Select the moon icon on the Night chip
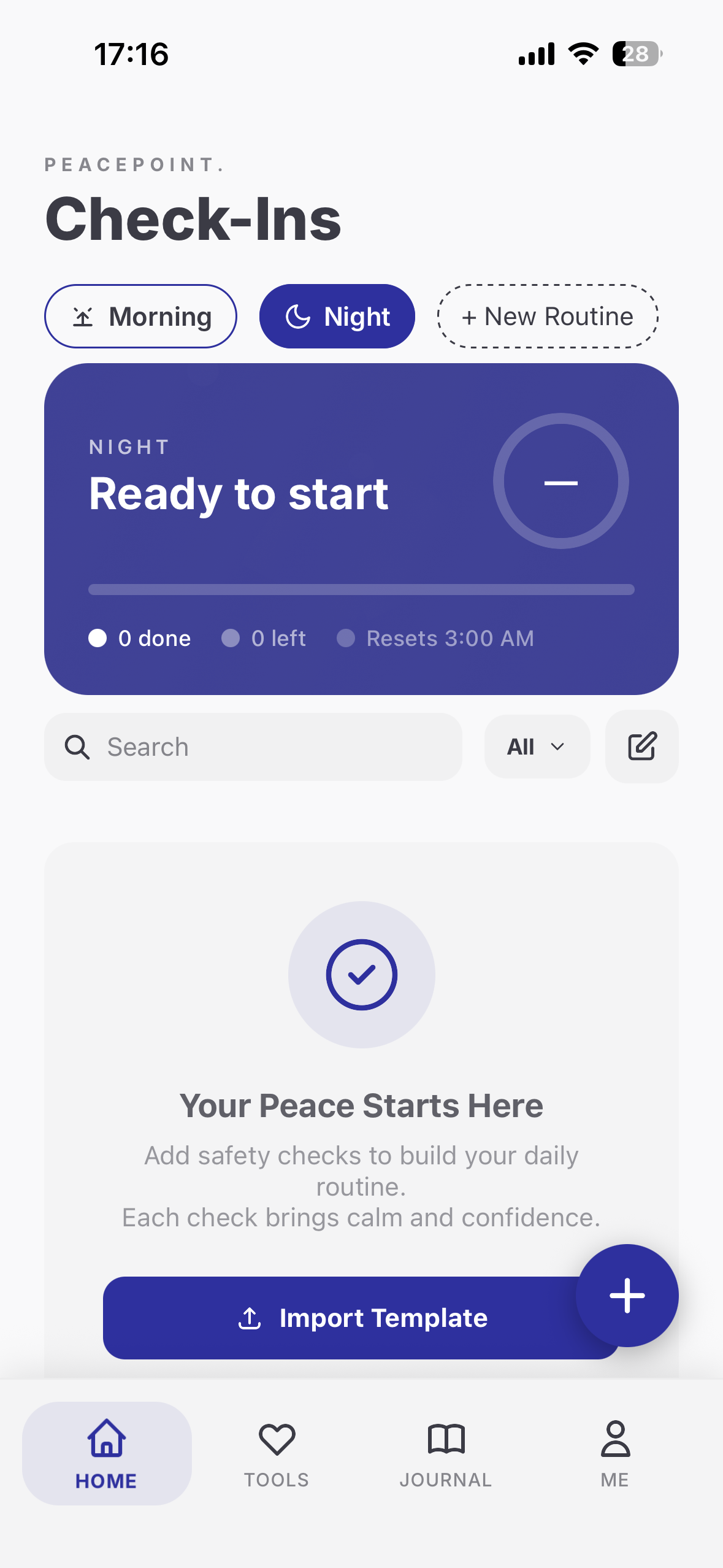Image resolution: width=723 pixels, height=1568 pixels. point(299,317)
